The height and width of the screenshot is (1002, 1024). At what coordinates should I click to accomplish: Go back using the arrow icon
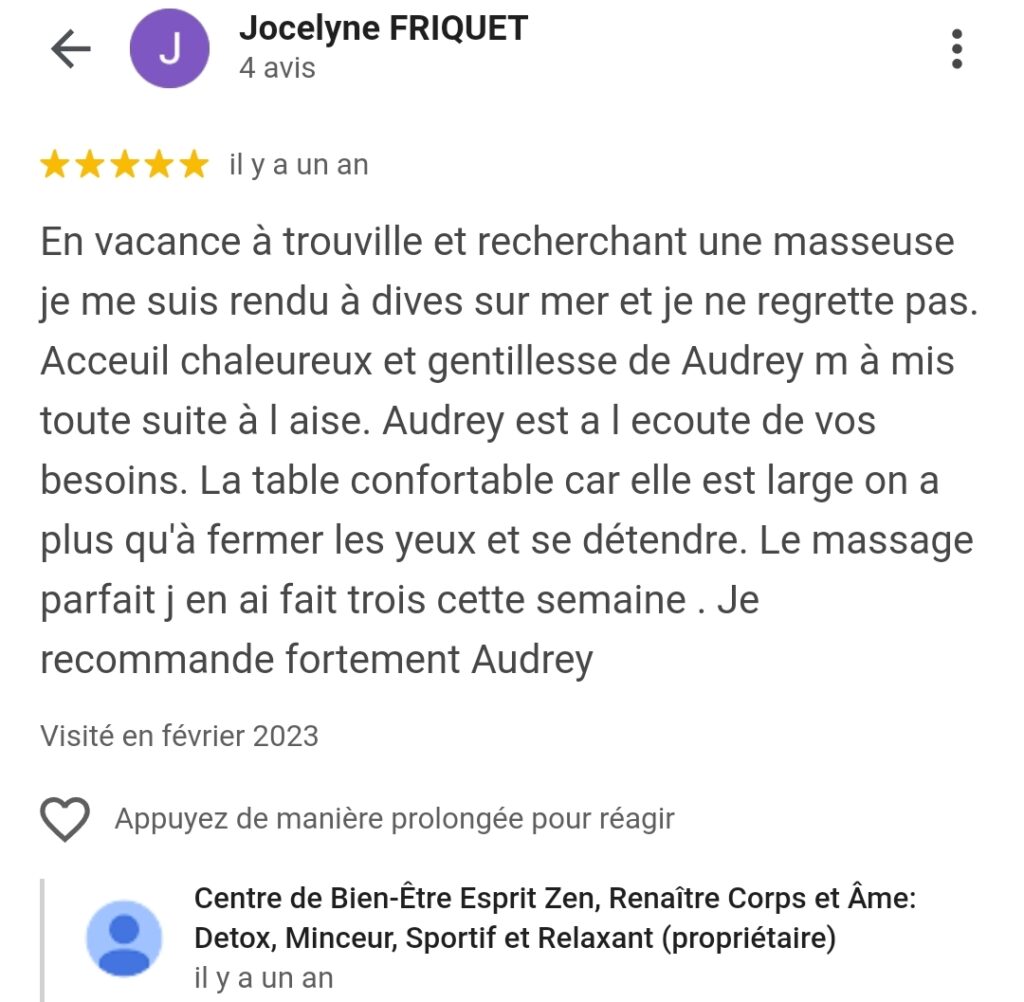[71, 48]
